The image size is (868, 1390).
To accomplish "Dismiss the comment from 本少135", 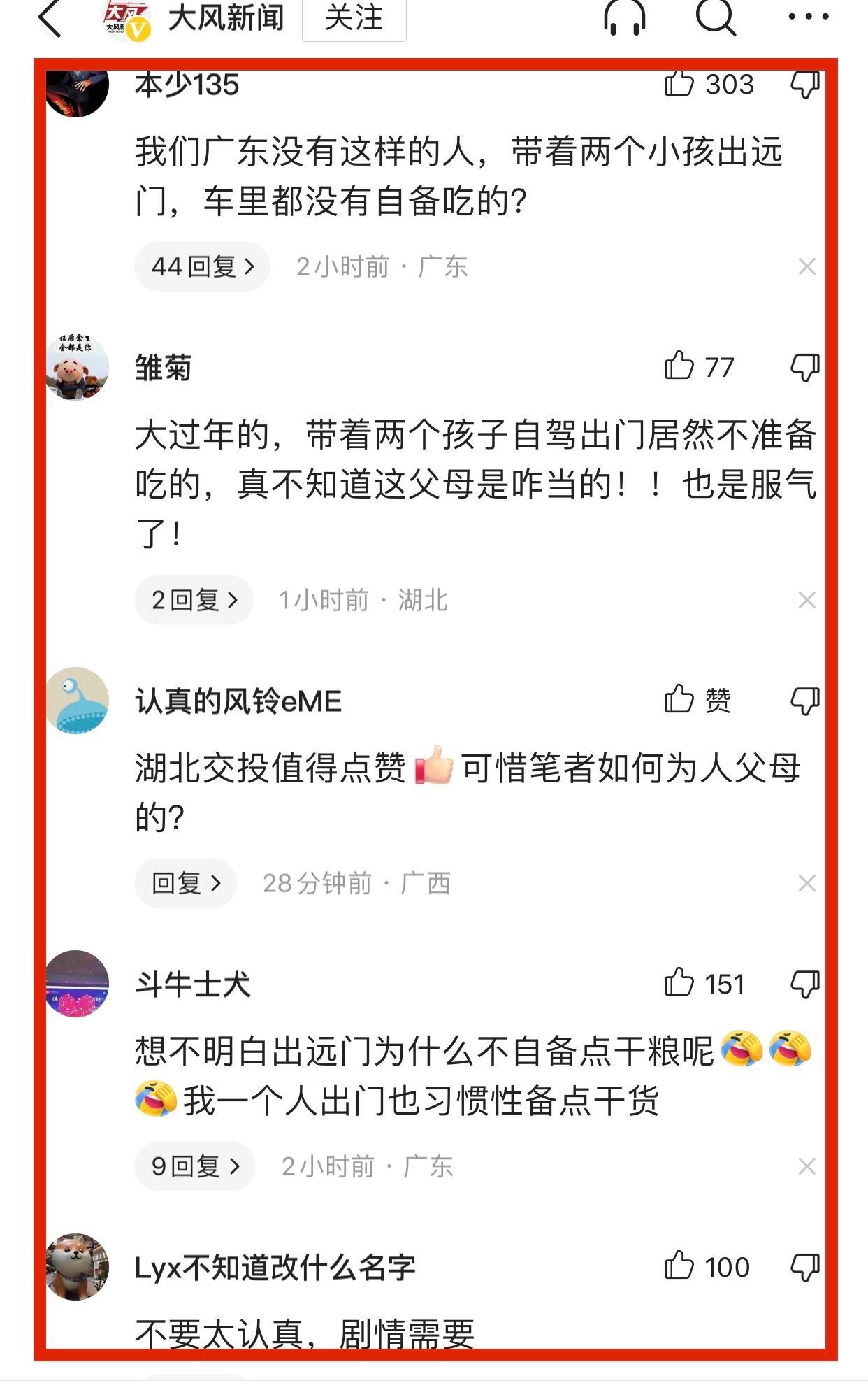I will click(x=806, y=266).
